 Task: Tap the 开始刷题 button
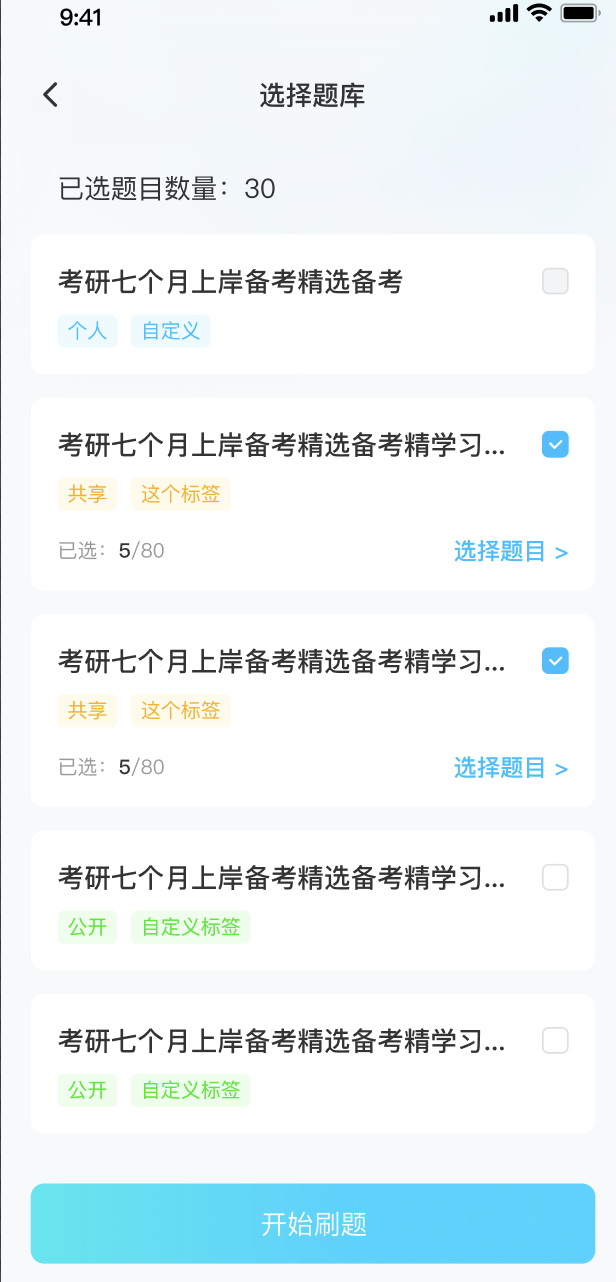coord(313,1224)
